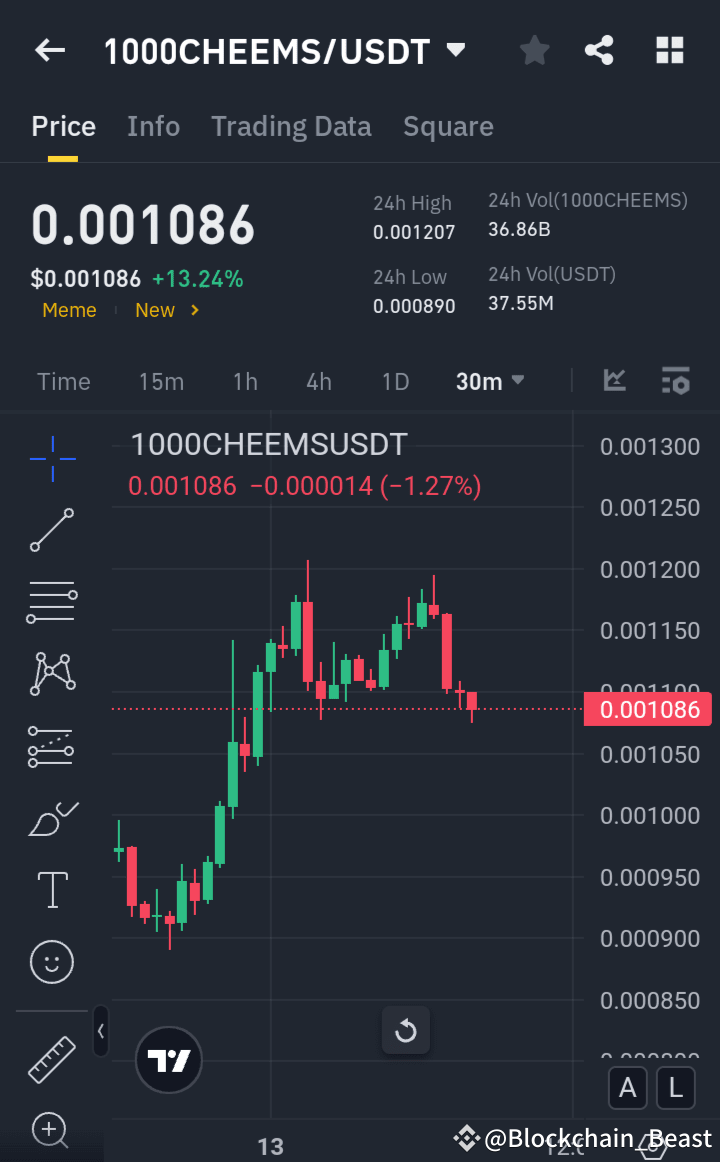720x1162 pixels.
Task: Open the XABCD pattern drawing tool
Action: coord(51,673)
